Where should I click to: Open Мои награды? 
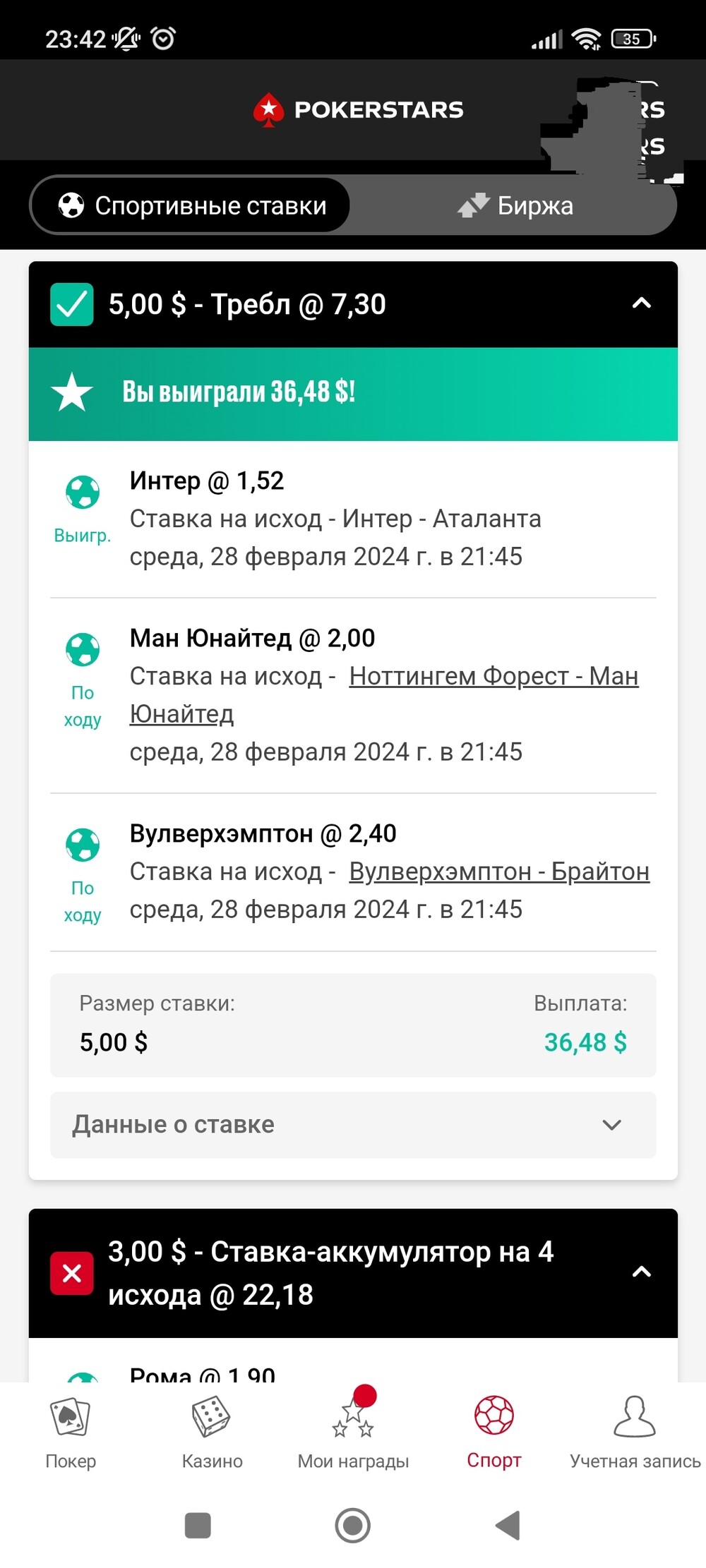click(x=353, y=1433)
